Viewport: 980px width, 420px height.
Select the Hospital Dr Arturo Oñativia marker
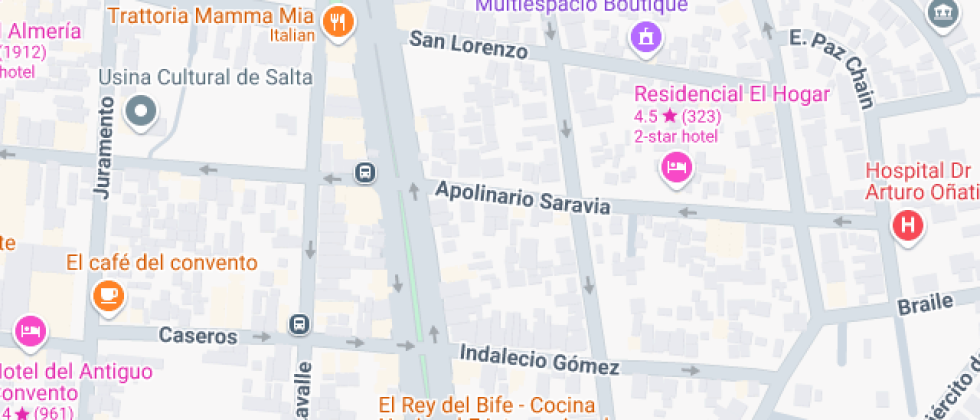(x=908, y=225)
